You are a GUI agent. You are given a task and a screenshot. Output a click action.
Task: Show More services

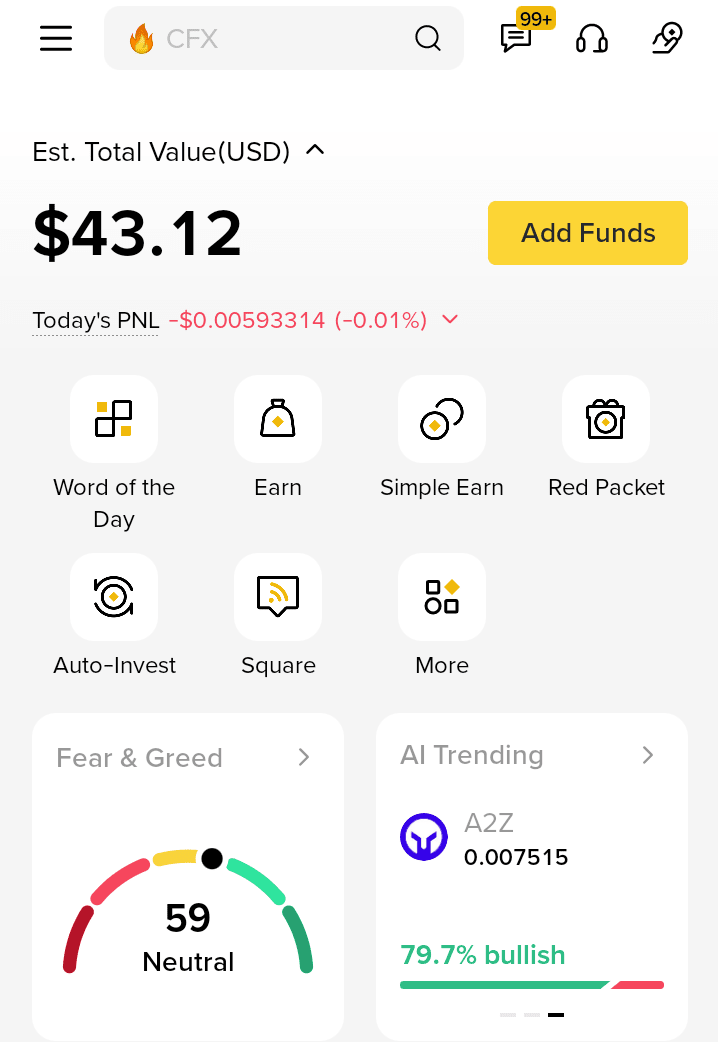tap(442, 597)
